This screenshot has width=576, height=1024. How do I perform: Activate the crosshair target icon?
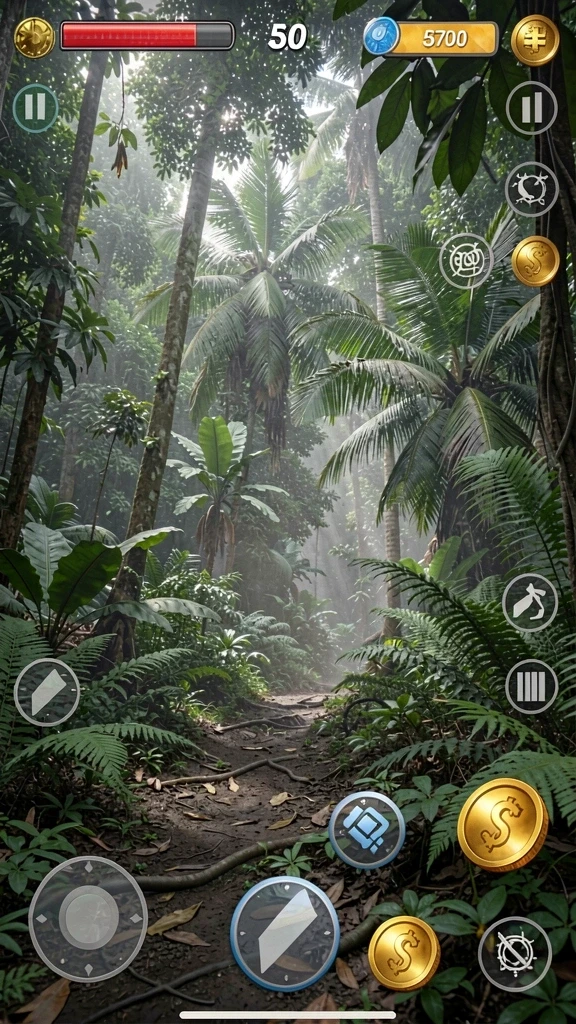(466, 261)
